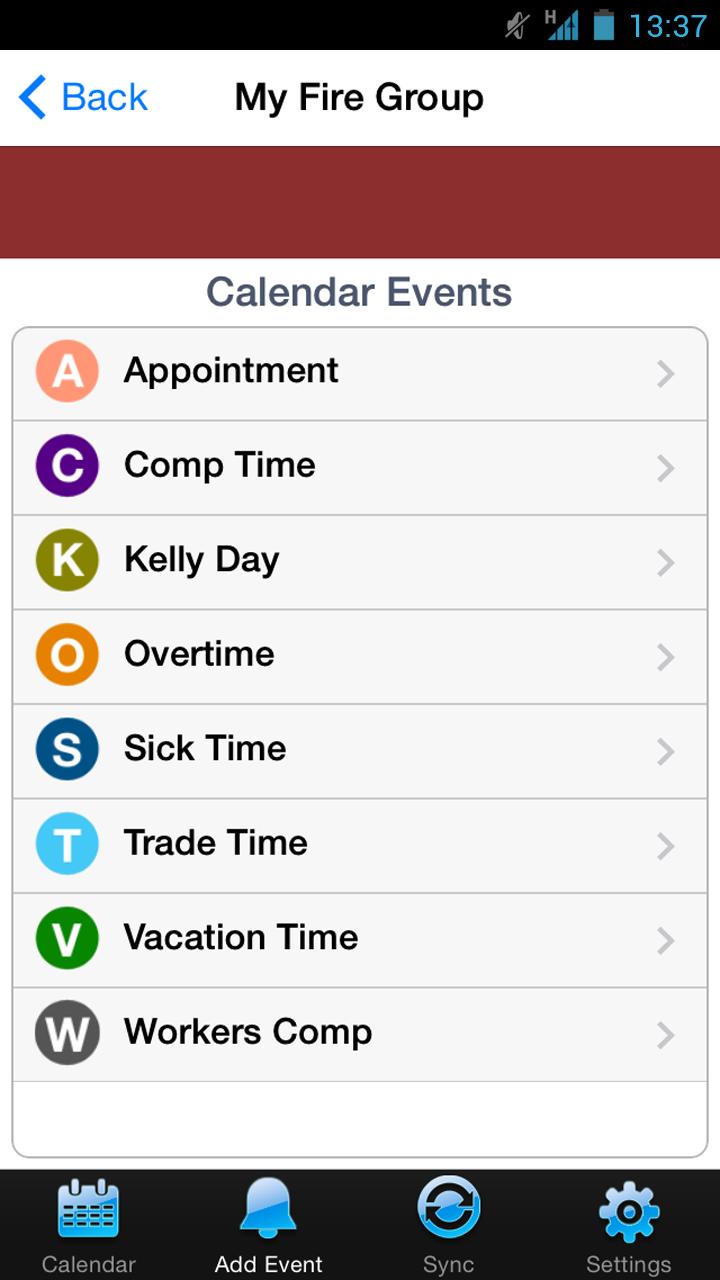
Task: Open the Sync tab
Action: 449,1225
